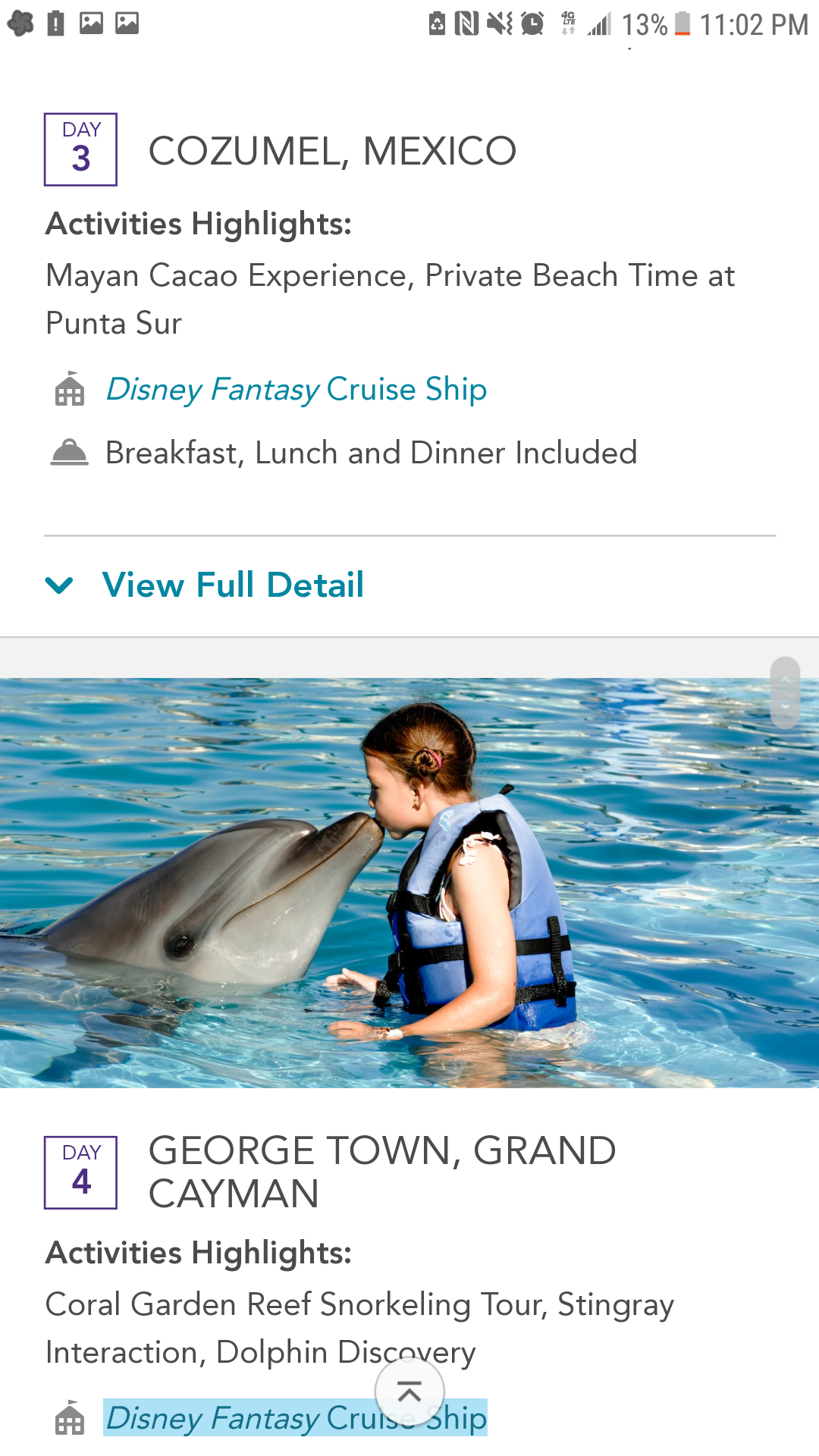Open highlighted Disney Fantasy Cruise Ship link under Grand Cayman
The image size is (819, 1456).
(x=295, y=1418)
